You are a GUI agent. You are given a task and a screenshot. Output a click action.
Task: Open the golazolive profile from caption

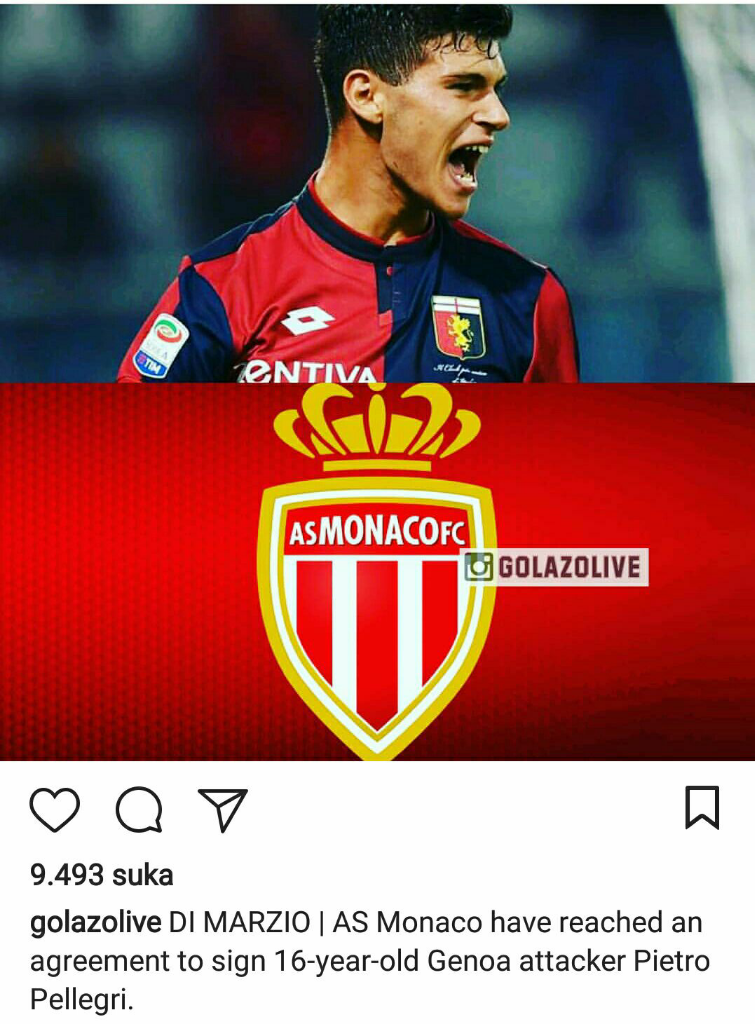pos(95,922)
